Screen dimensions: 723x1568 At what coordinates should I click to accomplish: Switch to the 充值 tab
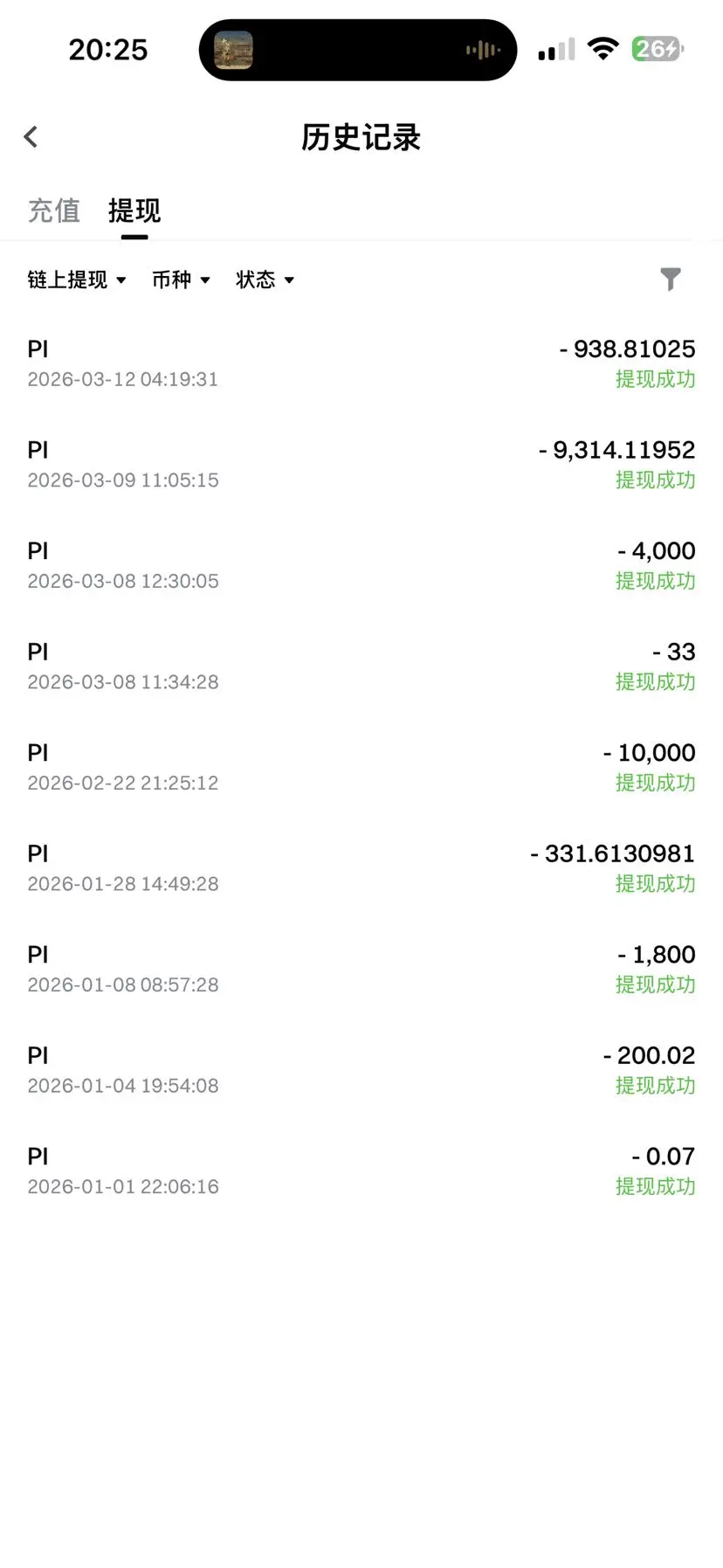pos(54,211)
